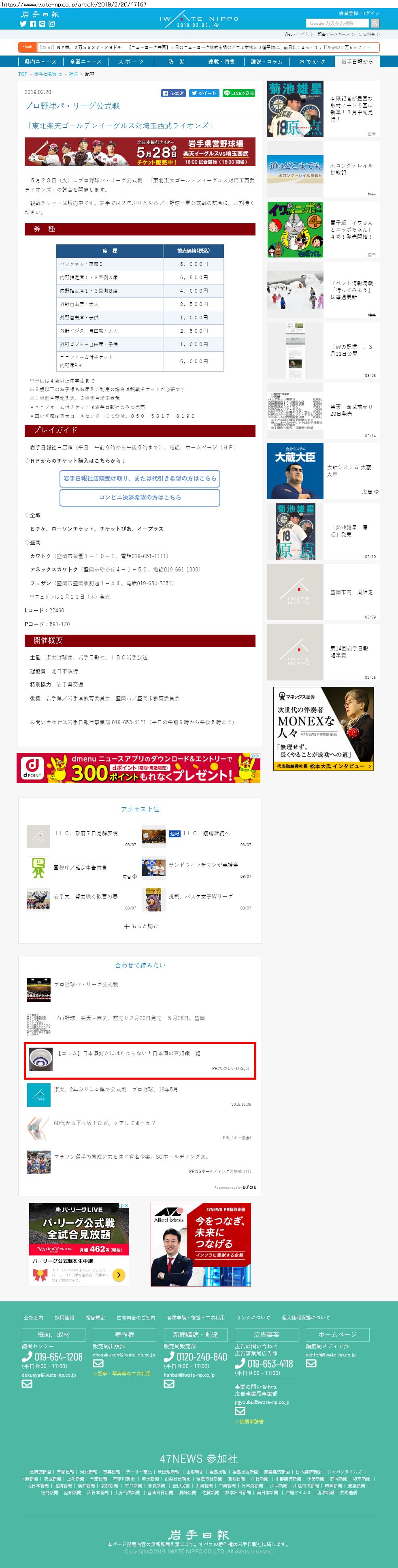Open the おでかけ tab
The height and width of the screenshot is (1568, 398).
coord(312,62)
